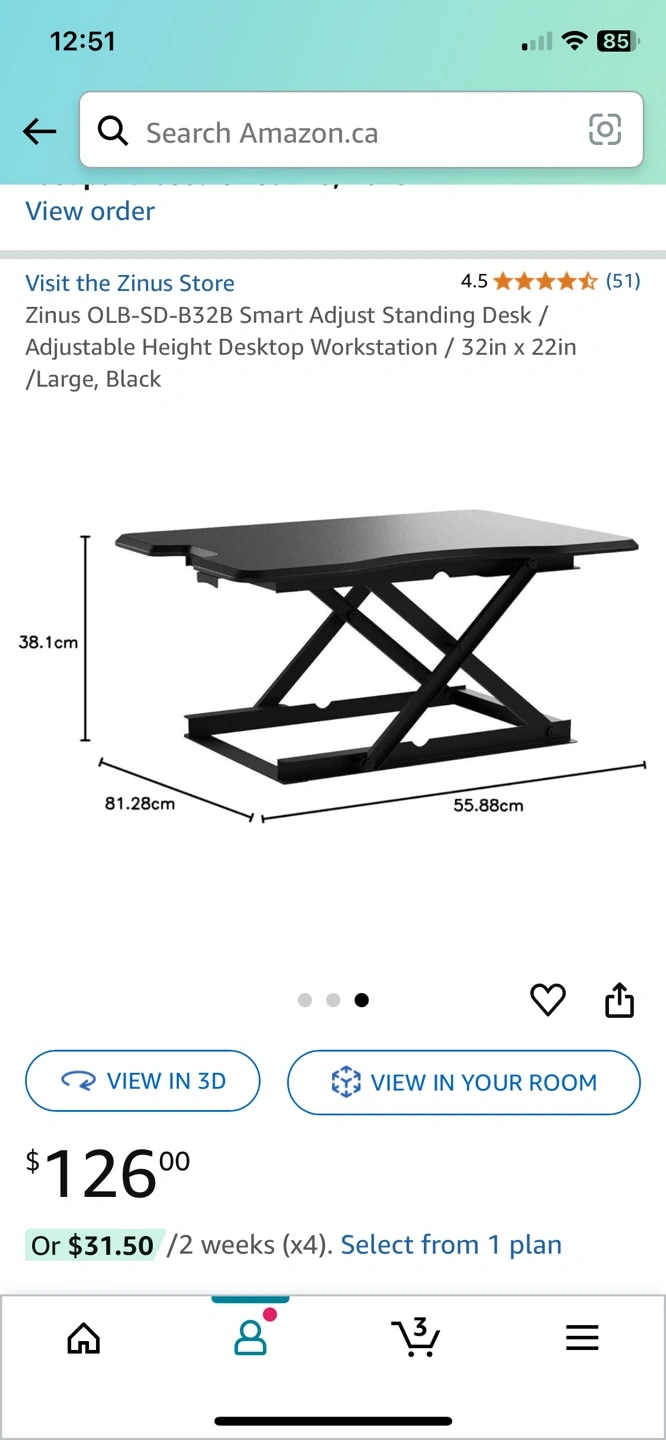Go back using the arrow icon

pyautogui.click(x=40, y=131)
